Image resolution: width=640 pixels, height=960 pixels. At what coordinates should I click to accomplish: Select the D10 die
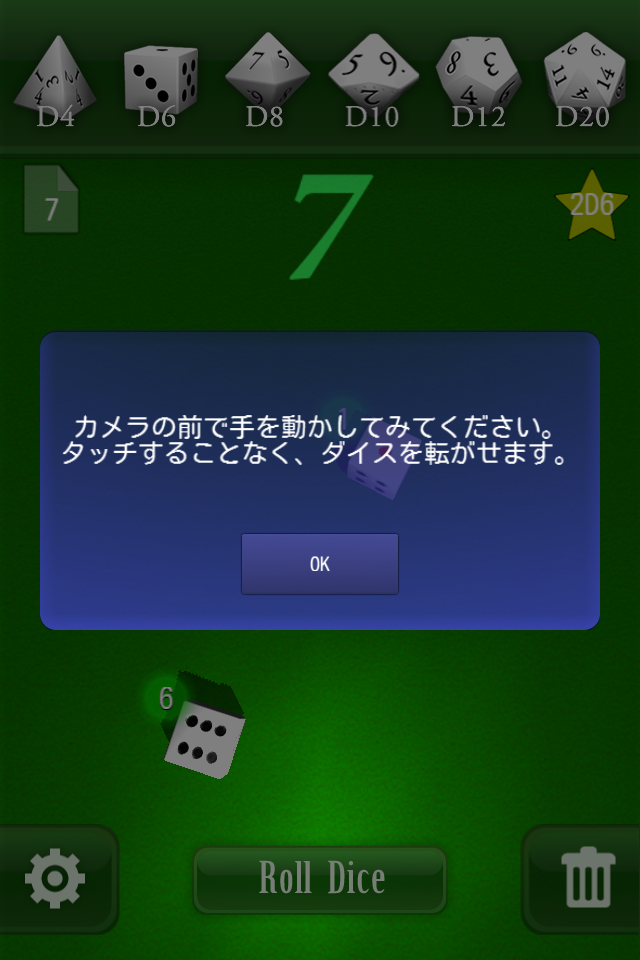pyautogui.click(x=372, y=80)
